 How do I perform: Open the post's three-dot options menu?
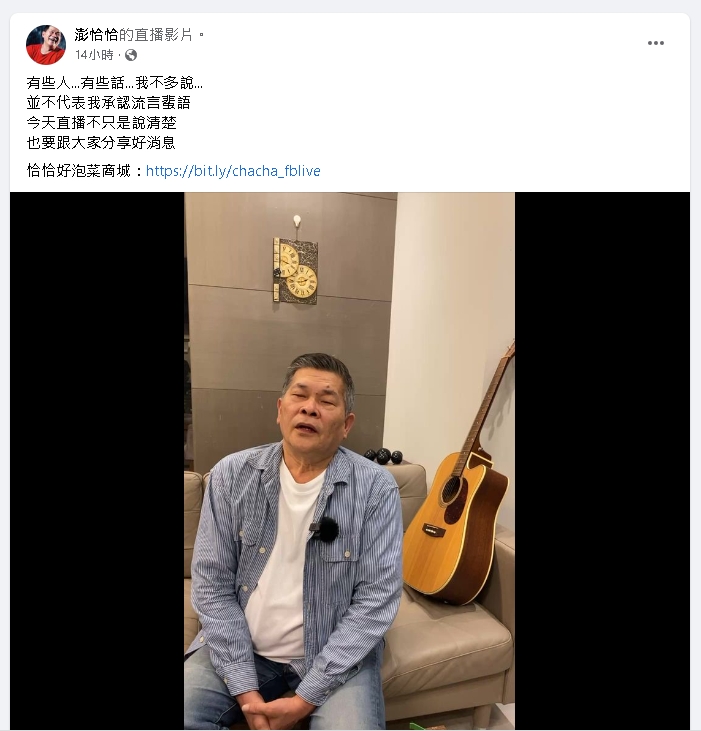point(655,43)
